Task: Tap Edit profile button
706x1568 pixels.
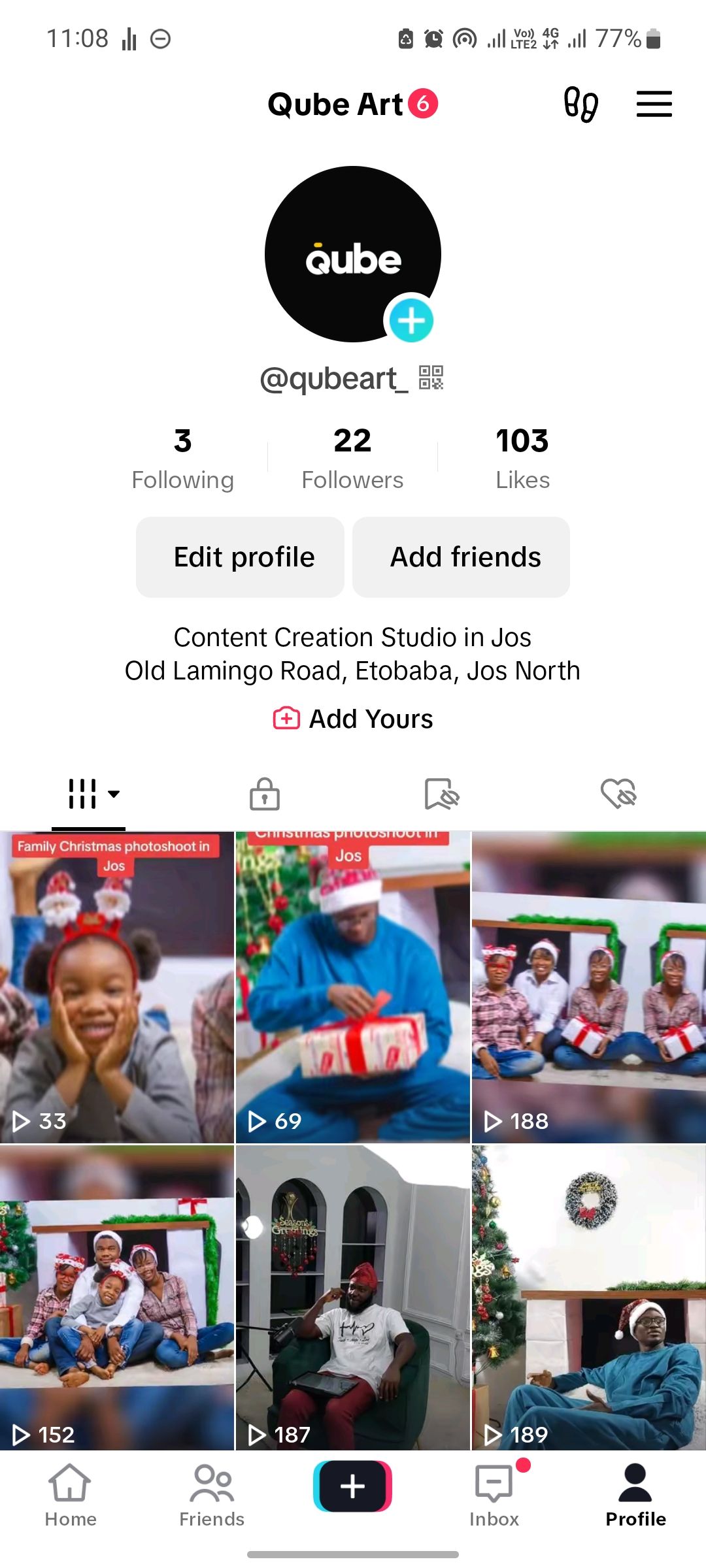Action: click(x=240, y=557)
